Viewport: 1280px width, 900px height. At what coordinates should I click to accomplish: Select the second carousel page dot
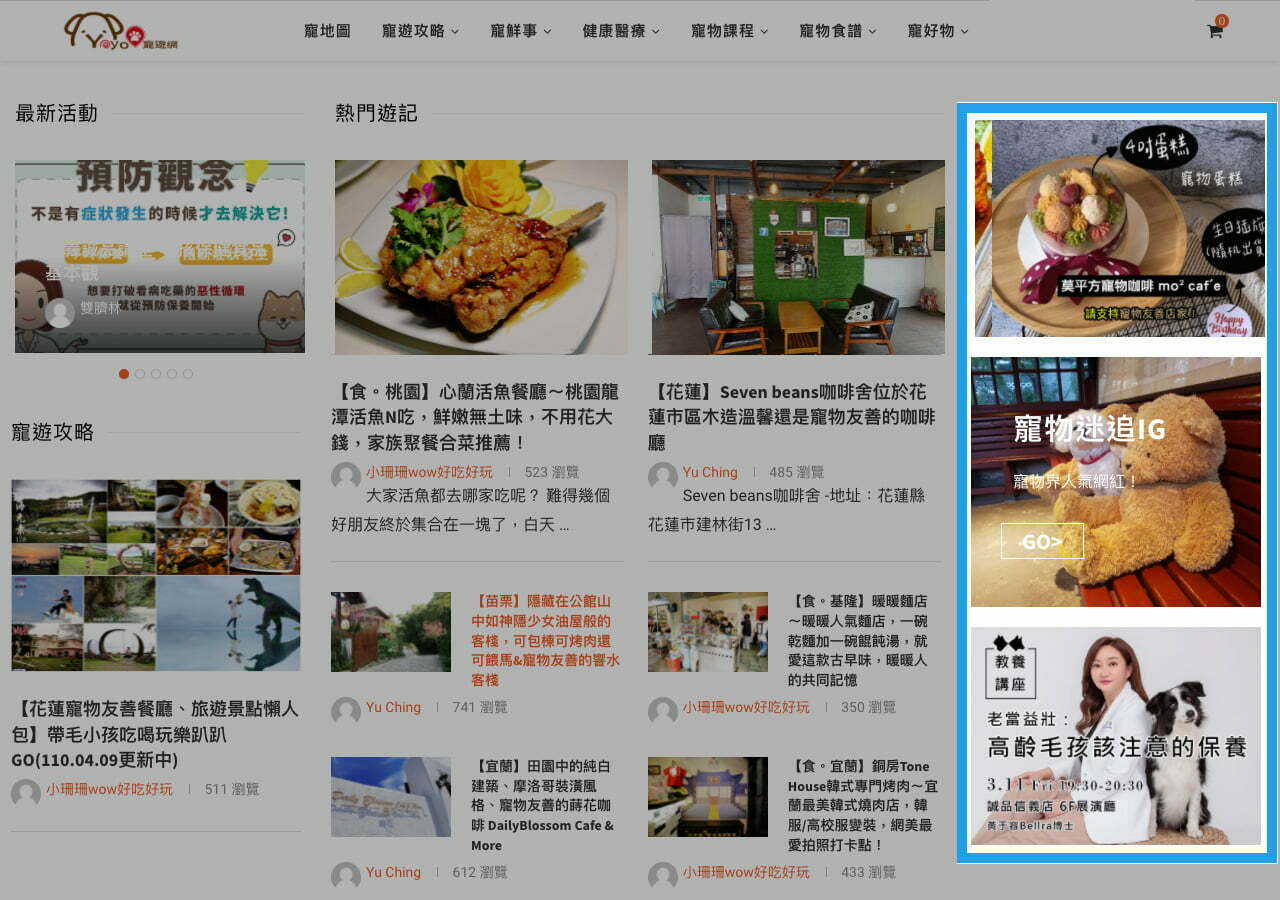coord(140,374)
